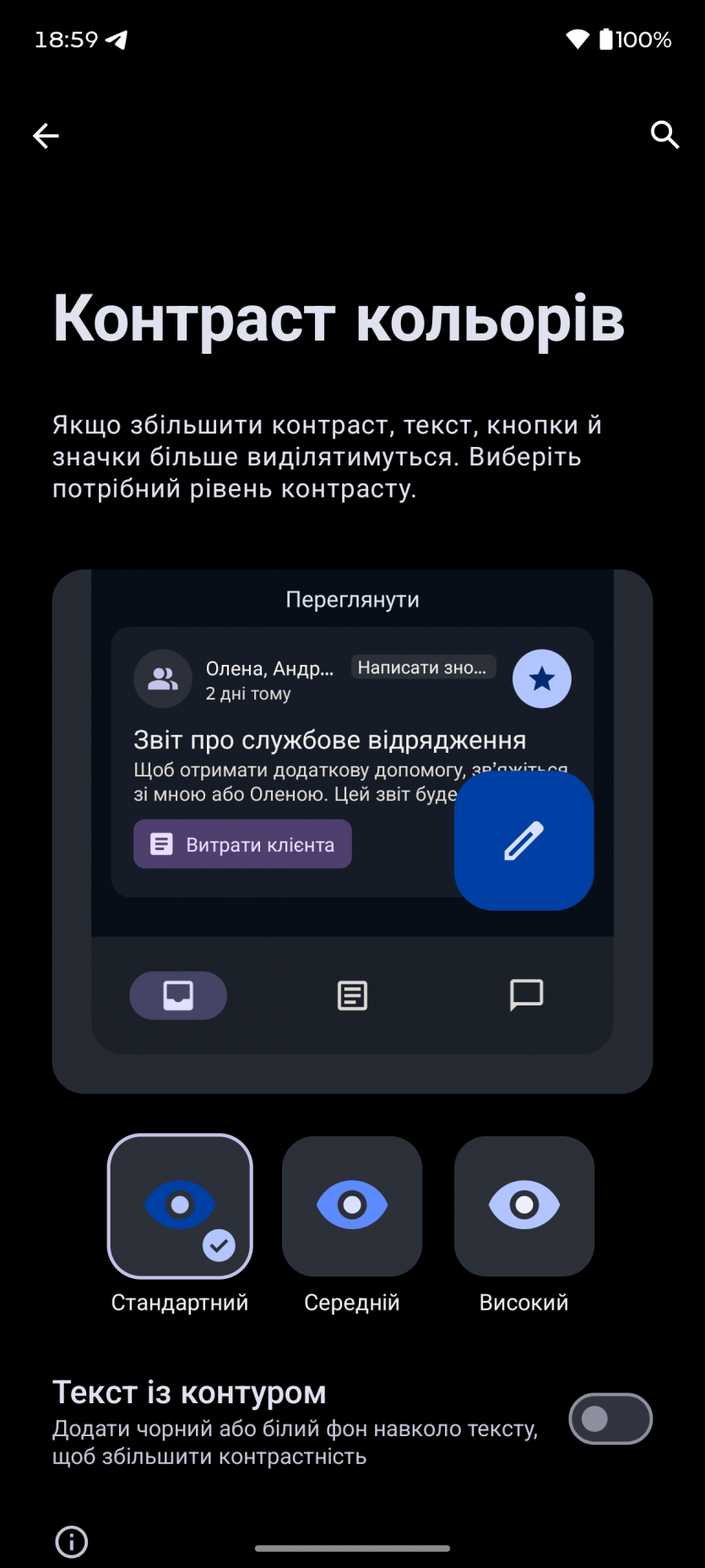Viewport: 705px width, 1568px height.
Task: Select the Стандартний contrast level
Action: point(180,1206)
